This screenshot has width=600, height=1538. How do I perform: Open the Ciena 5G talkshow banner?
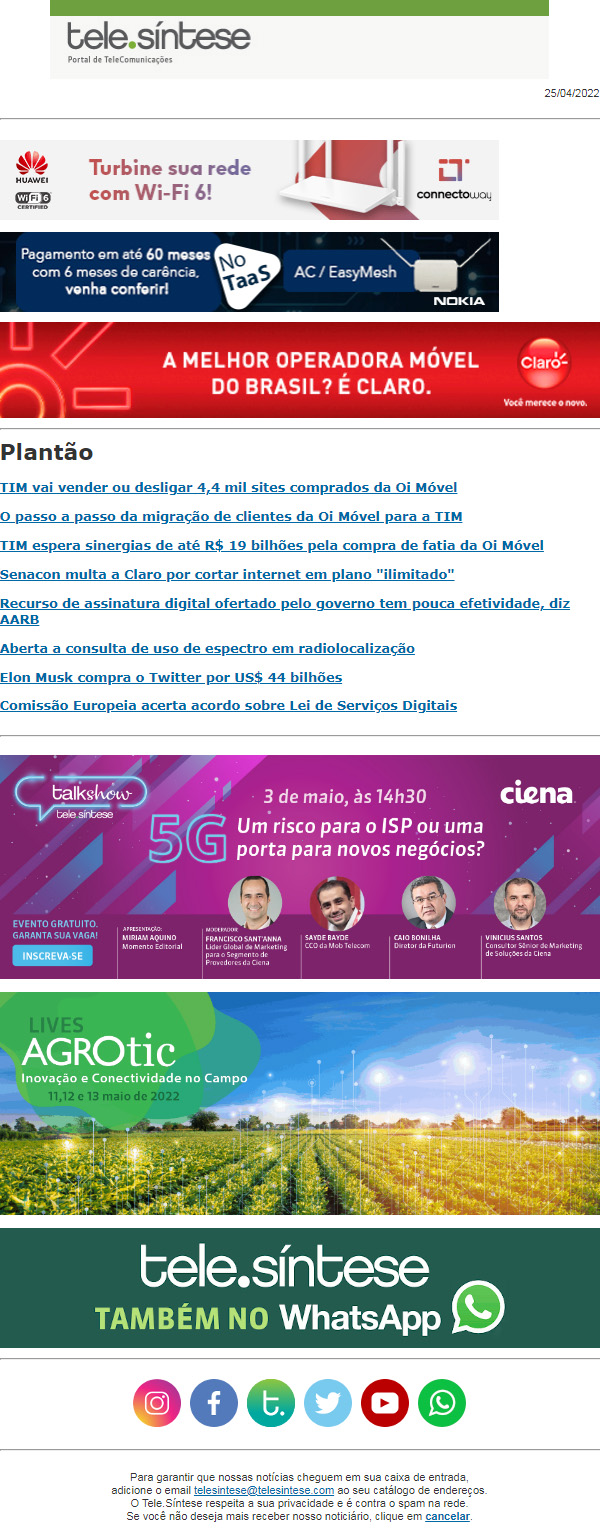click(300, 867)
